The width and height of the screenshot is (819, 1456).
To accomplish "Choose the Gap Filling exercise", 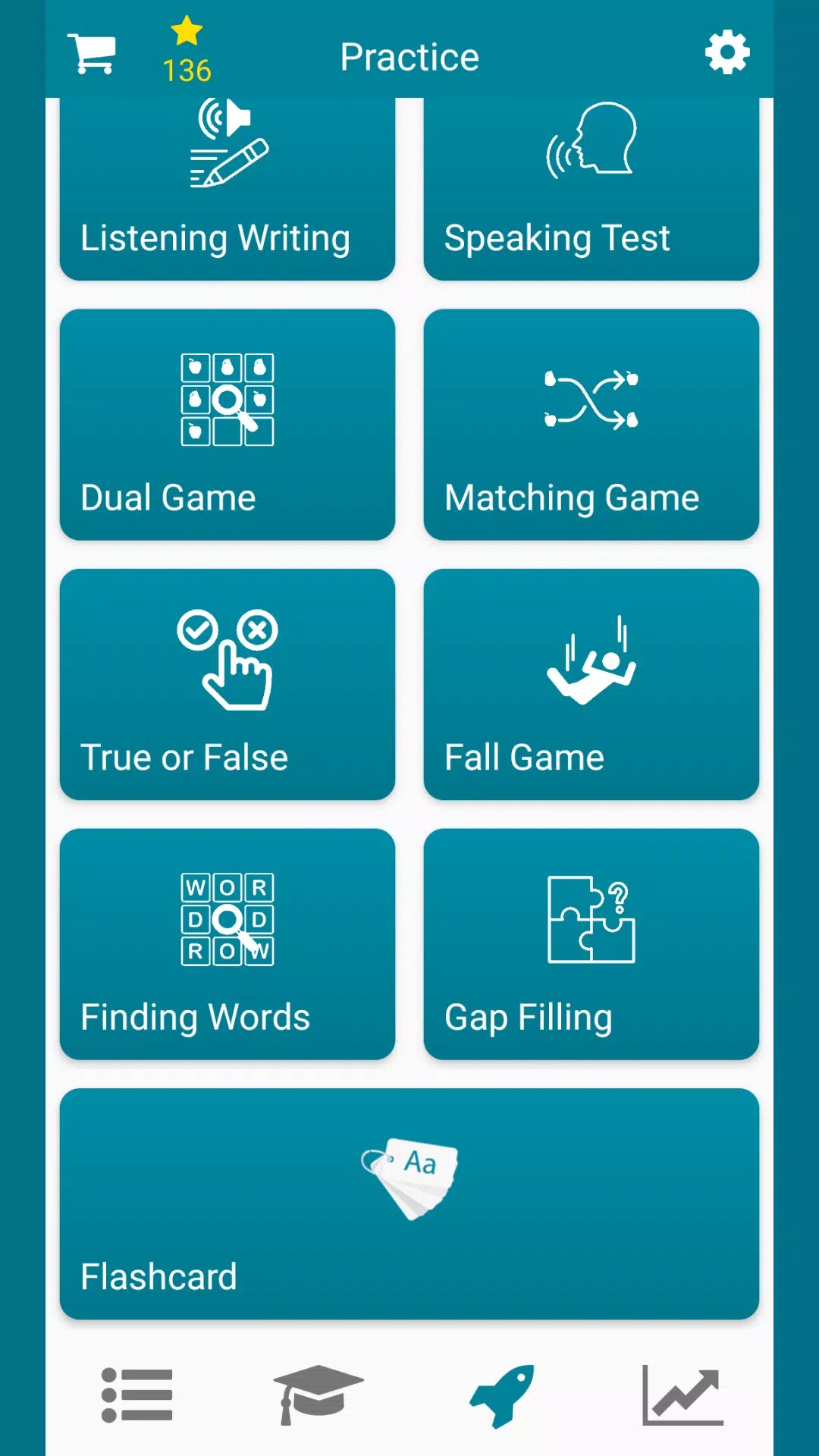I will (591, 944).
